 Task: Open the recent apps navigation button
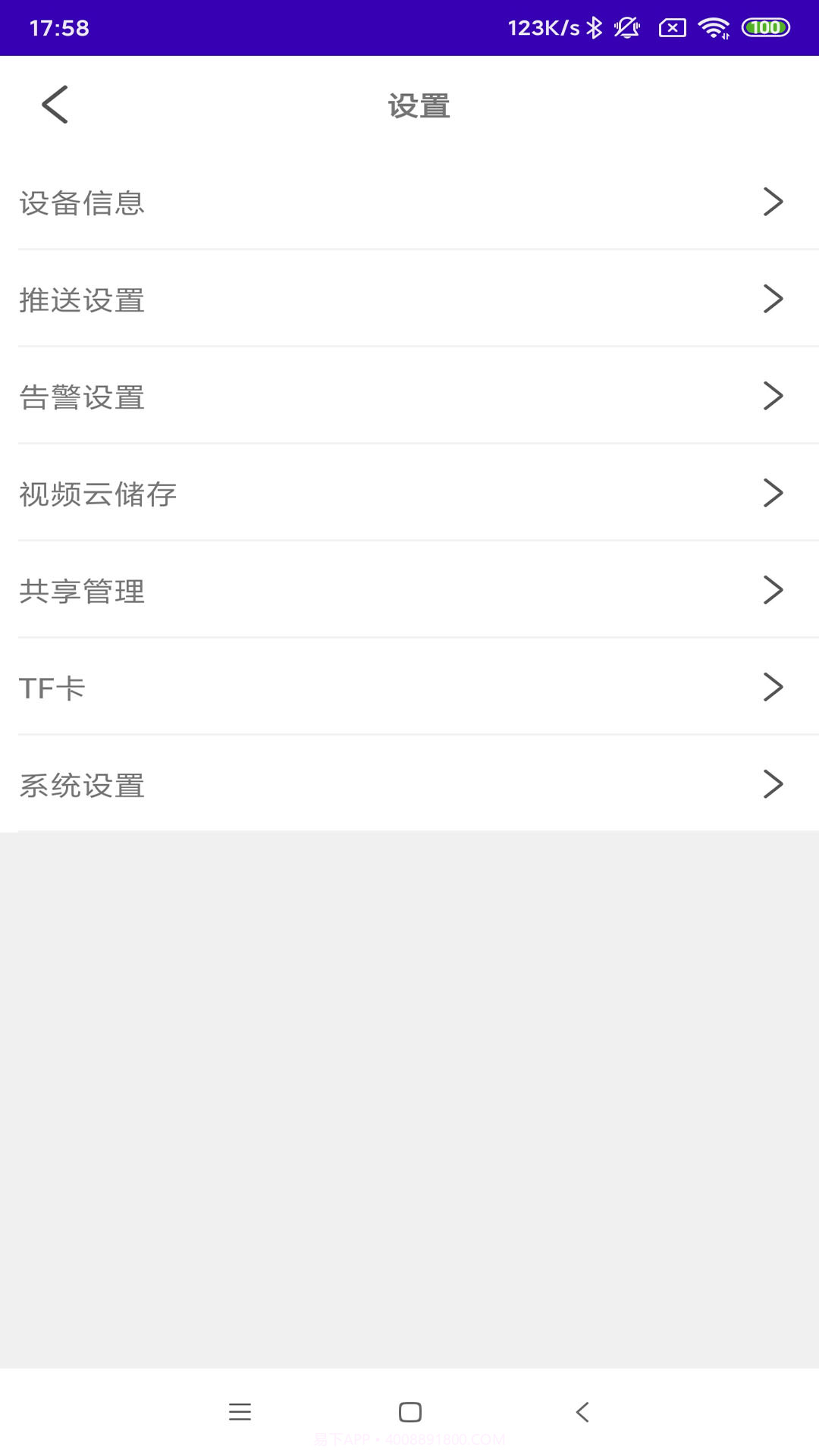[240, 1411]
